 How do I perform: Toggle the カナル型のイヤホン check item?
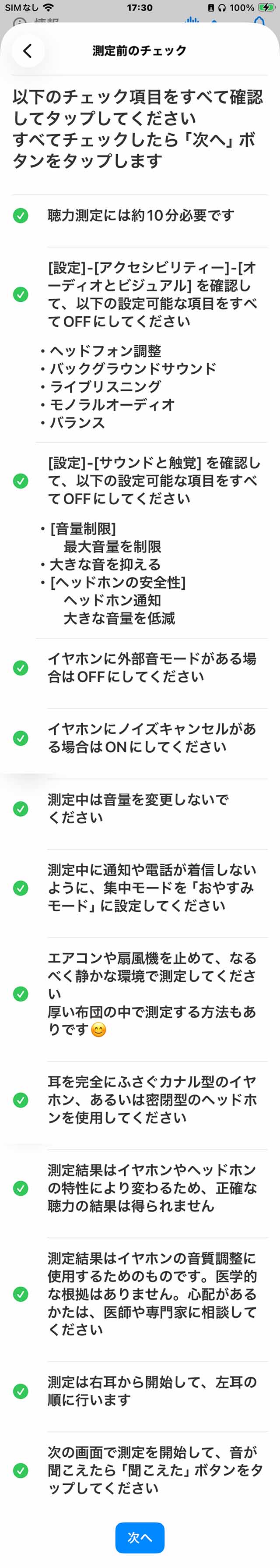point(21,1100)
